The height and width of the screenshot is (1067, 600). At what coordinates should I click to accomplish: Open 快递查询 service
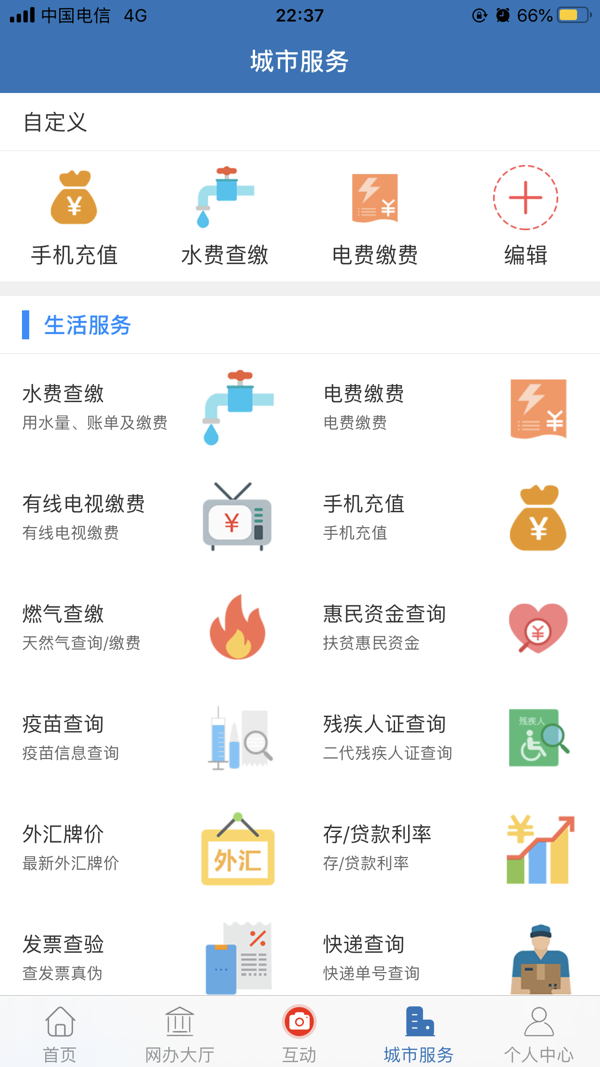pyautogui.click(x=450, y=957)
